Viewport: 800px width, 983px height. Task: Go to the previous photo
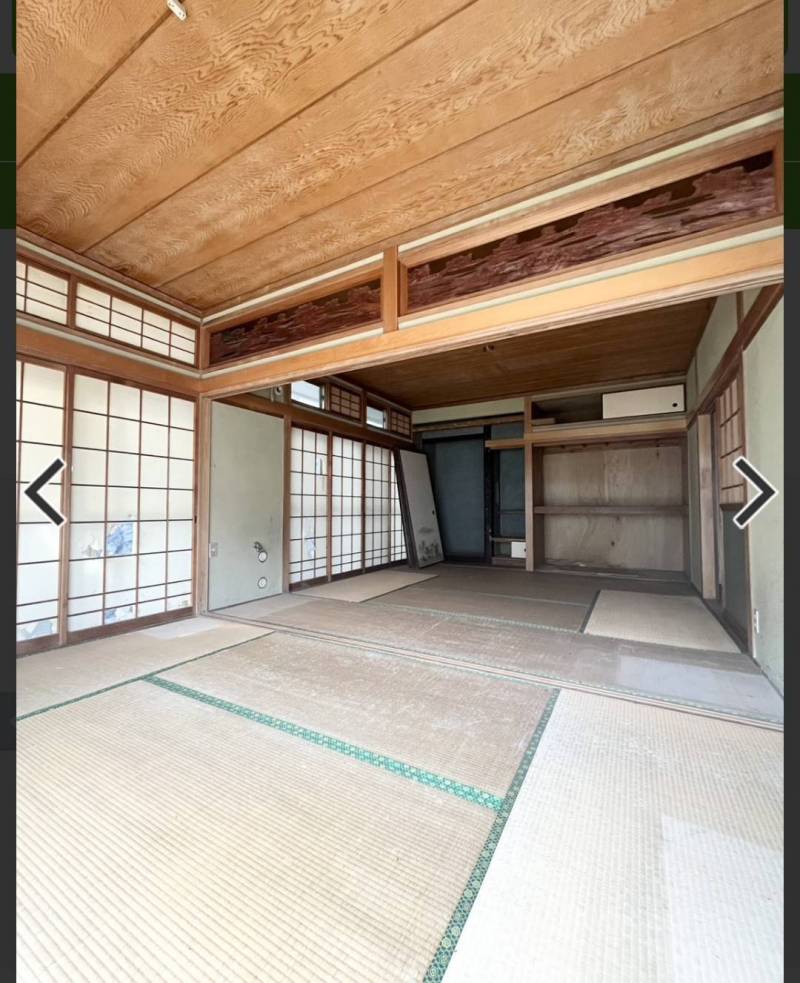[x=44, y=492]
